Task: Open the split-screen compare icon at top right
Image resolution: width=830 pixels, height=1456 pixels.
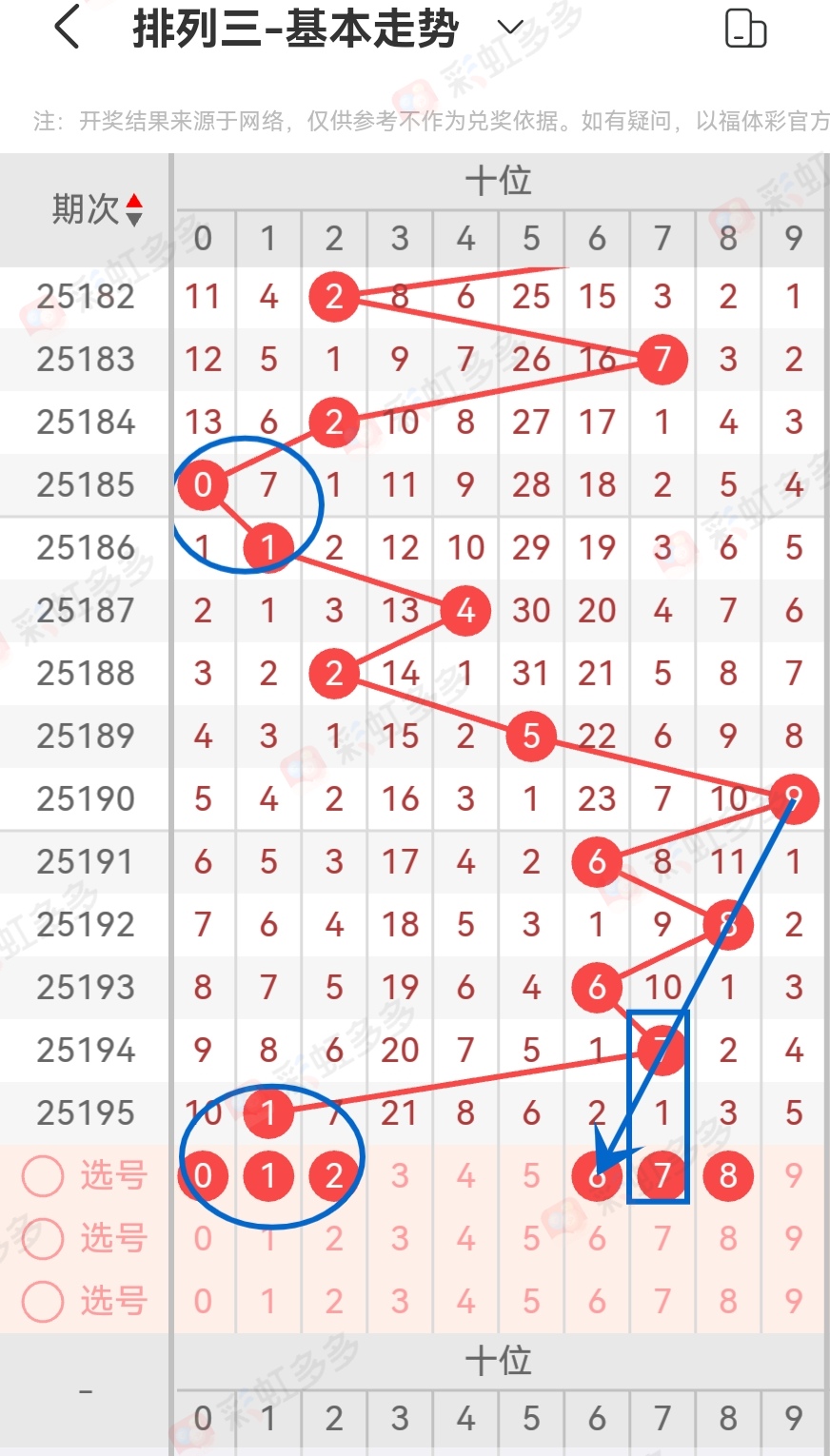Action: click(747, 30)
